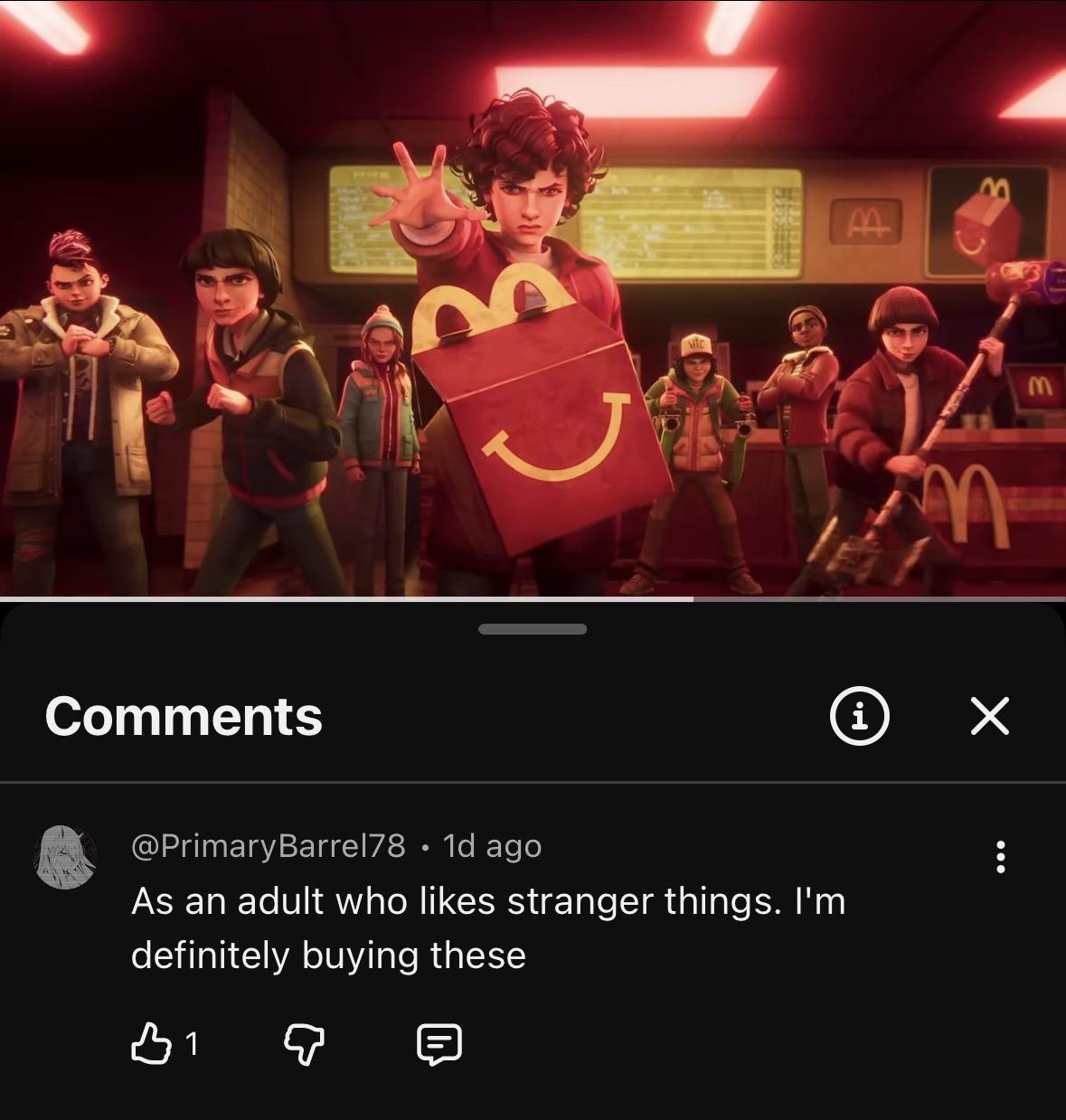Viewport: 1066px width, 1120px height.
Task: Open the comments info icon
Action: click(x=859, y=716)
